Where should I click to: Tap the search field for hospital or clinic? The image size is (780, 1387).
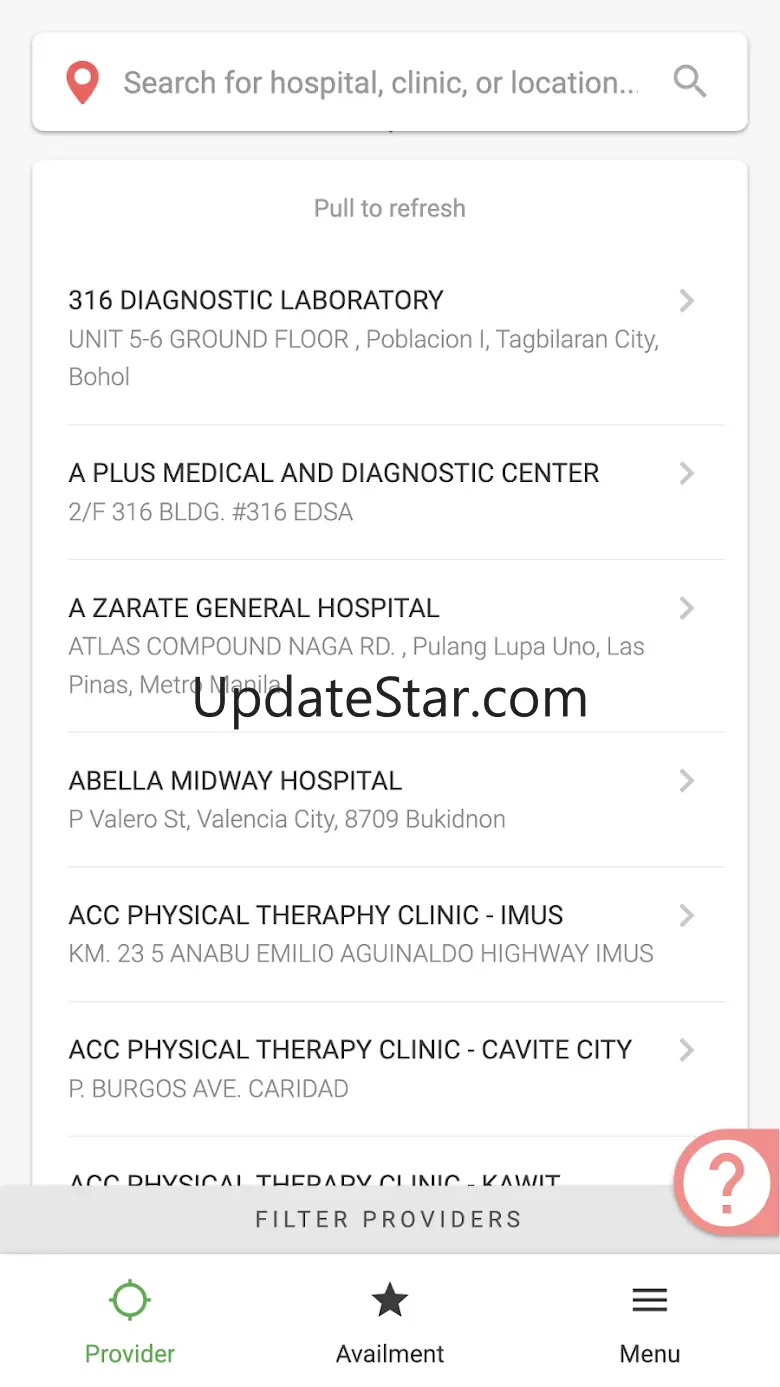(x=380, y=82)
